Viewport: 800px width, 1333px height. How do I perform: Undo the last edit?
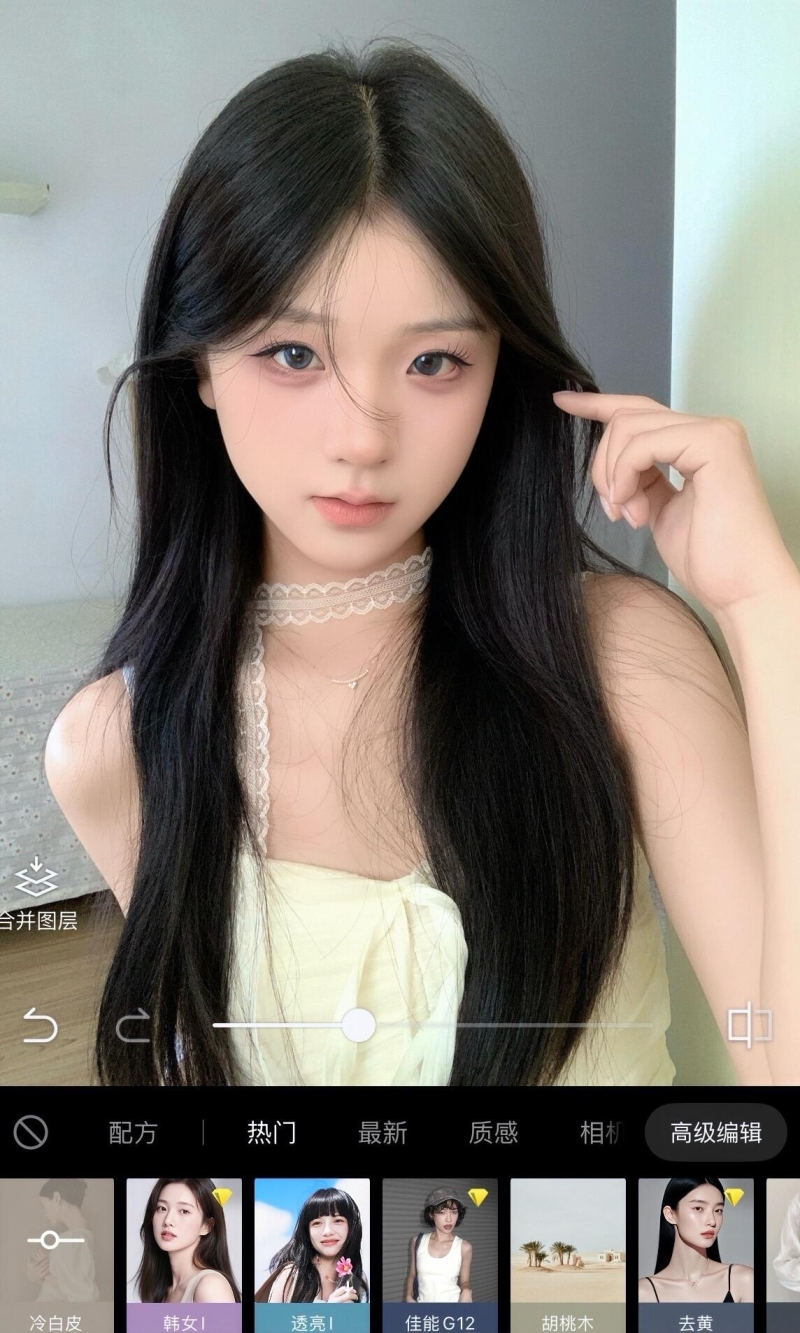pos(40,1026)
